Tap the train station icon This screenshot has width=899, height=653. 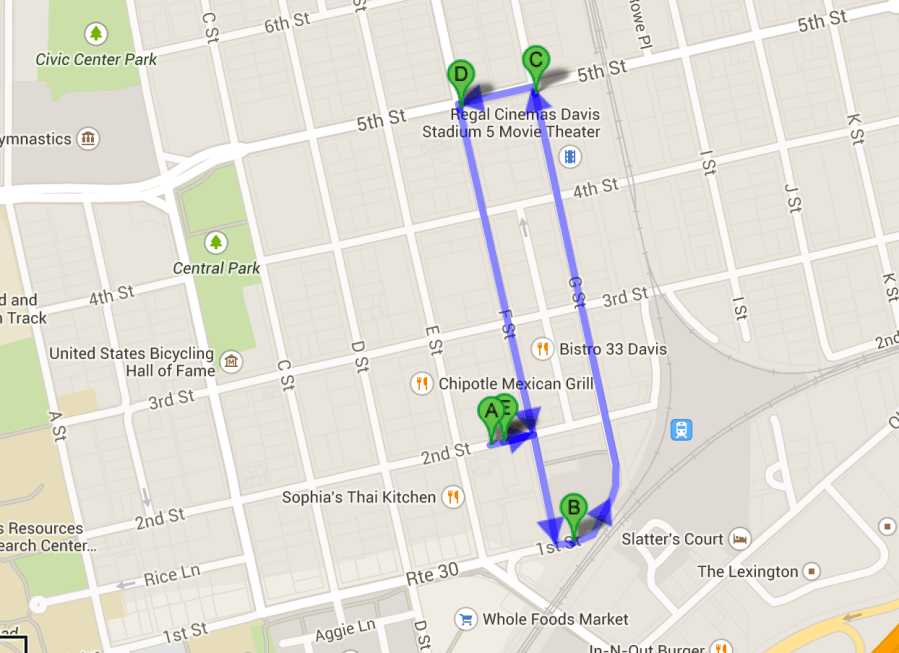[681, 430]
